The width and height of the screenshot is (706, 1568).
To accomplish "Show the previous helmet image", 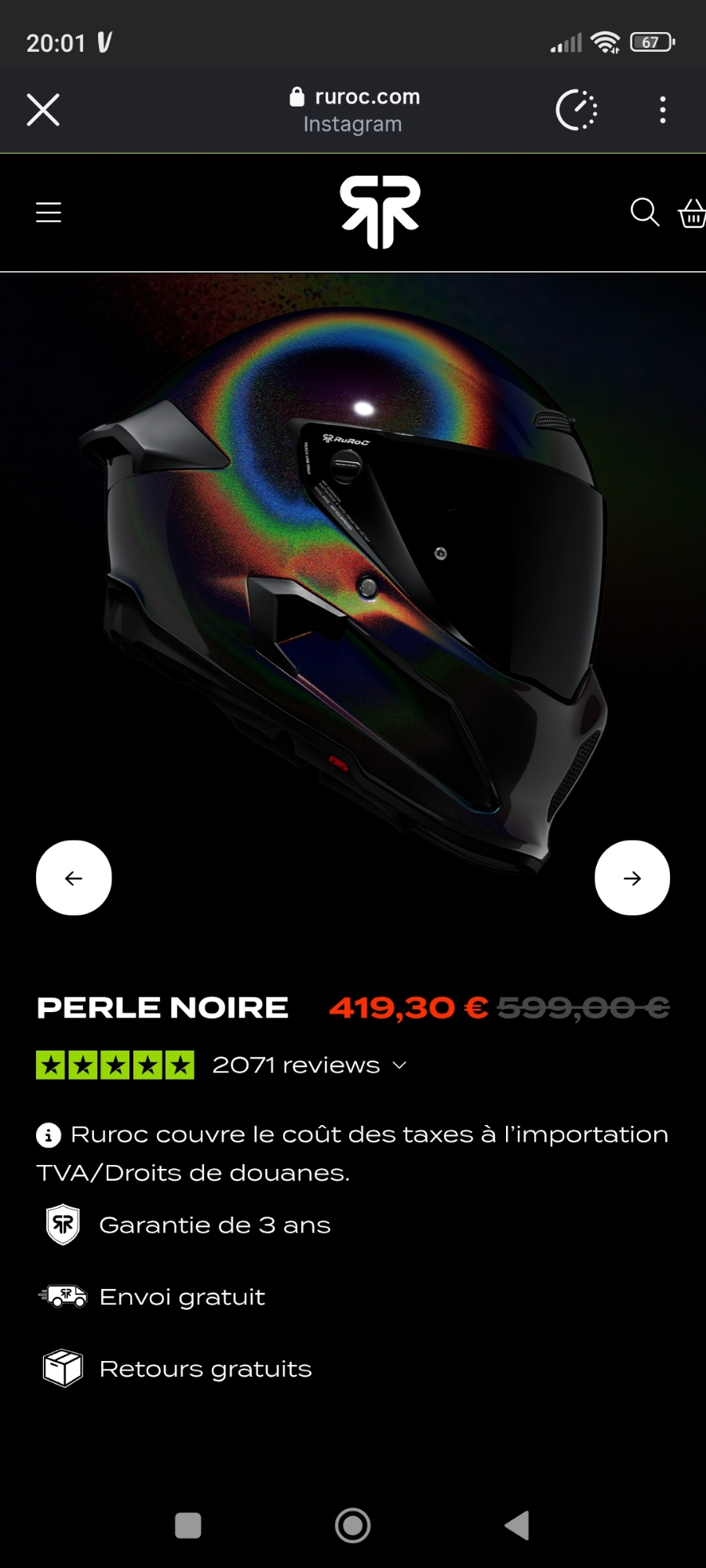I will tap(74, 878).
